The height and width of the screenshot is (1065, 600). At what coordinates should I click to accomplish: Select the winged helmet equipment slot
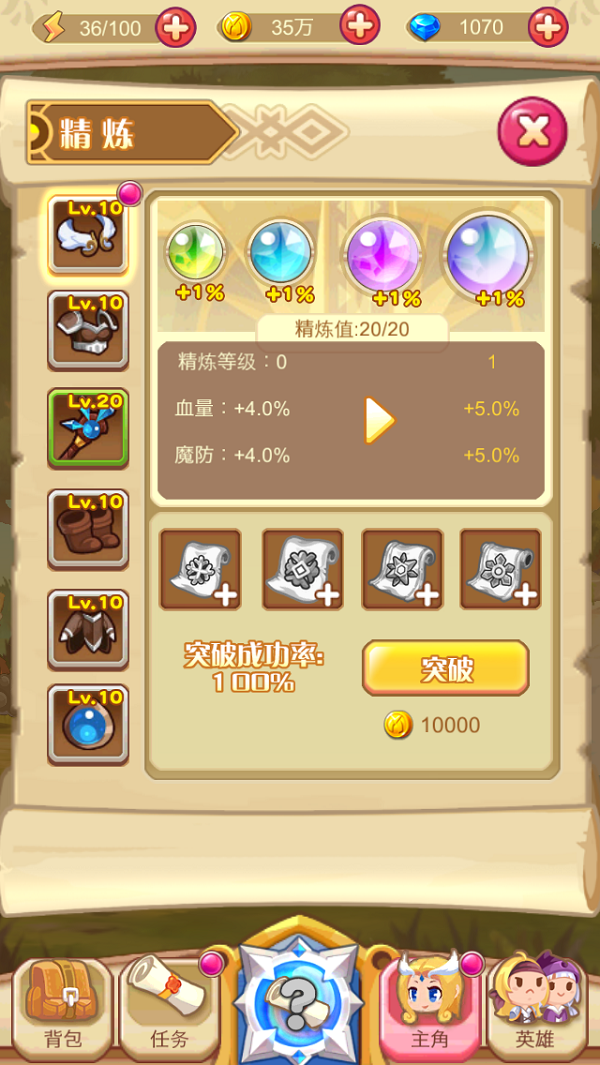[x=89, y=234]
